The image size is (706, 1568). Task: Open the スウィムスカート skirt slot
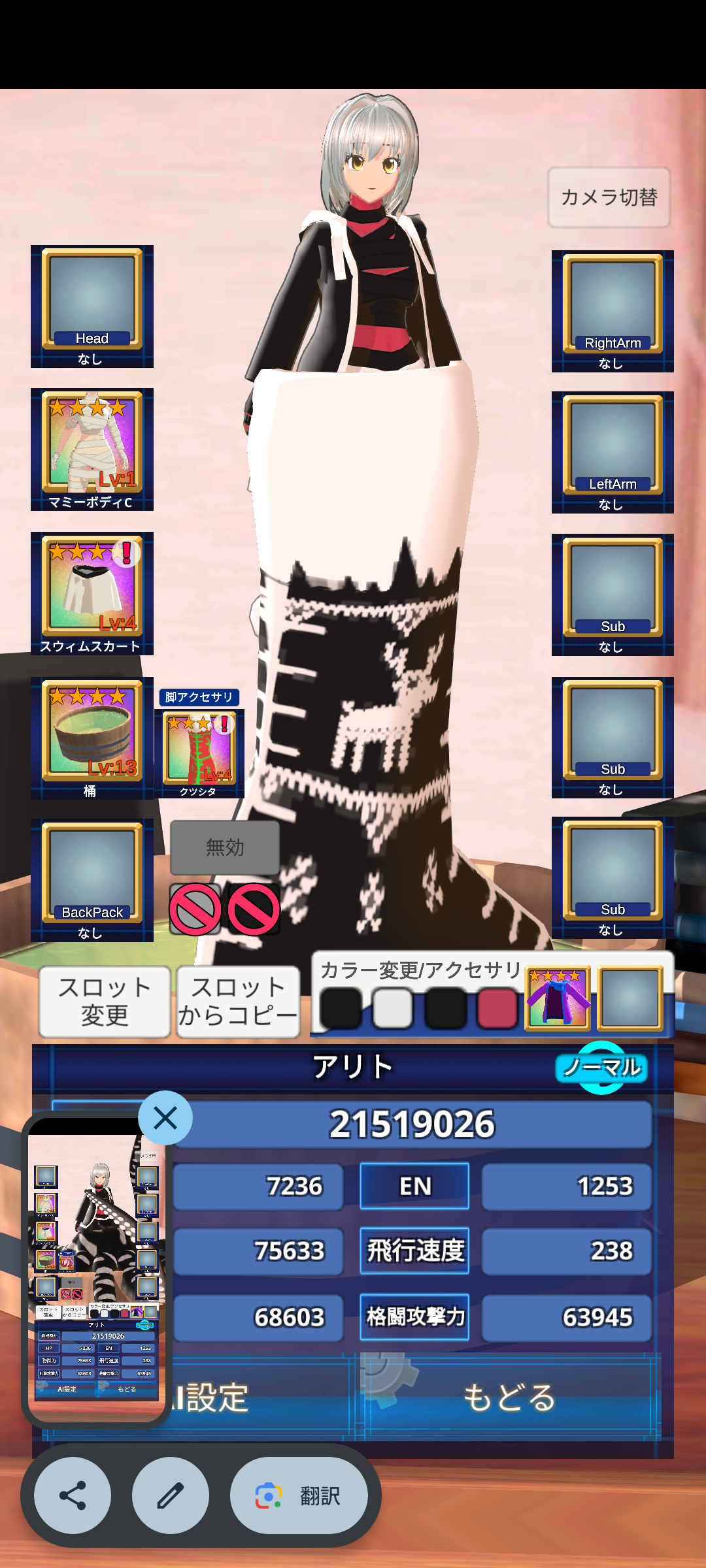tap(92, 593)
